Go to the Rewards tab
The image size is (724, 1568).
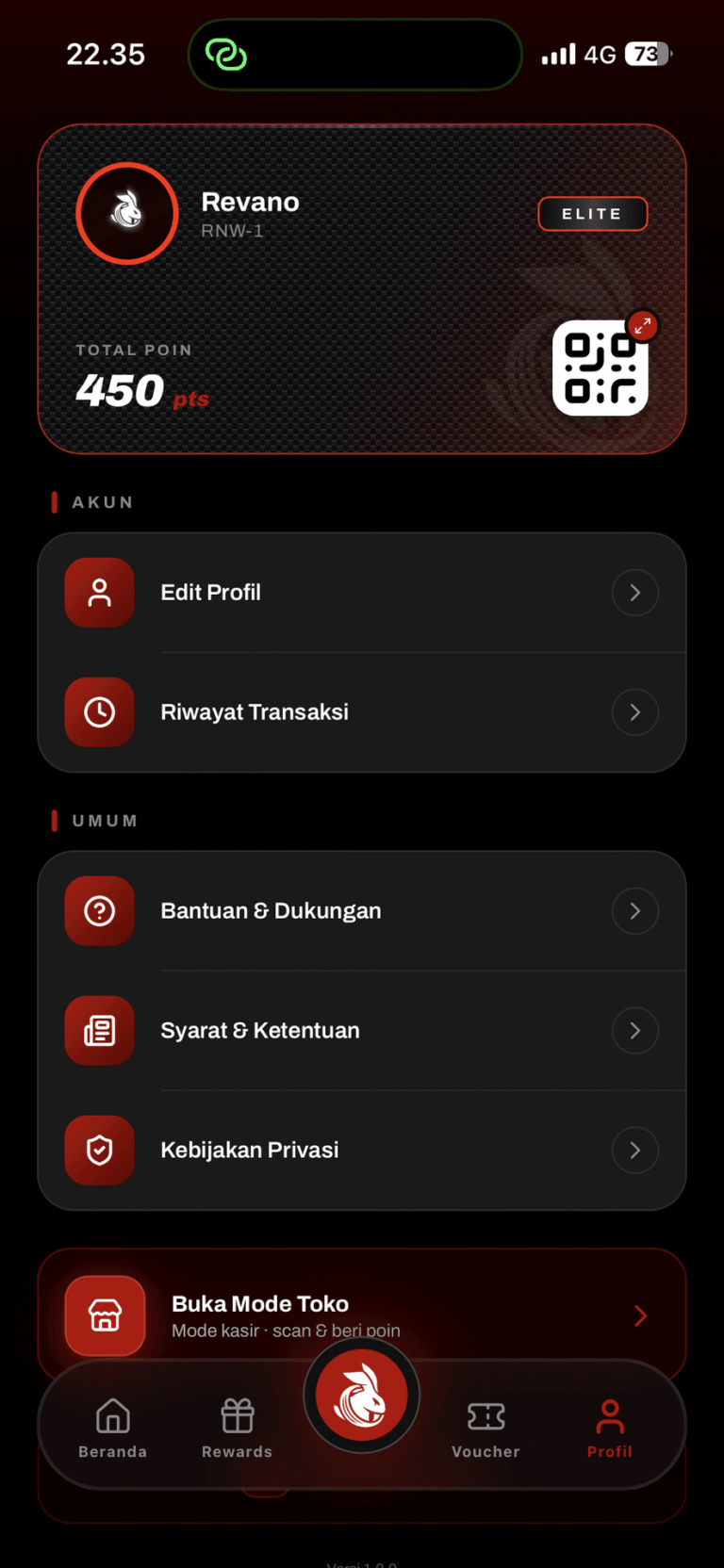pos(237,1428)
